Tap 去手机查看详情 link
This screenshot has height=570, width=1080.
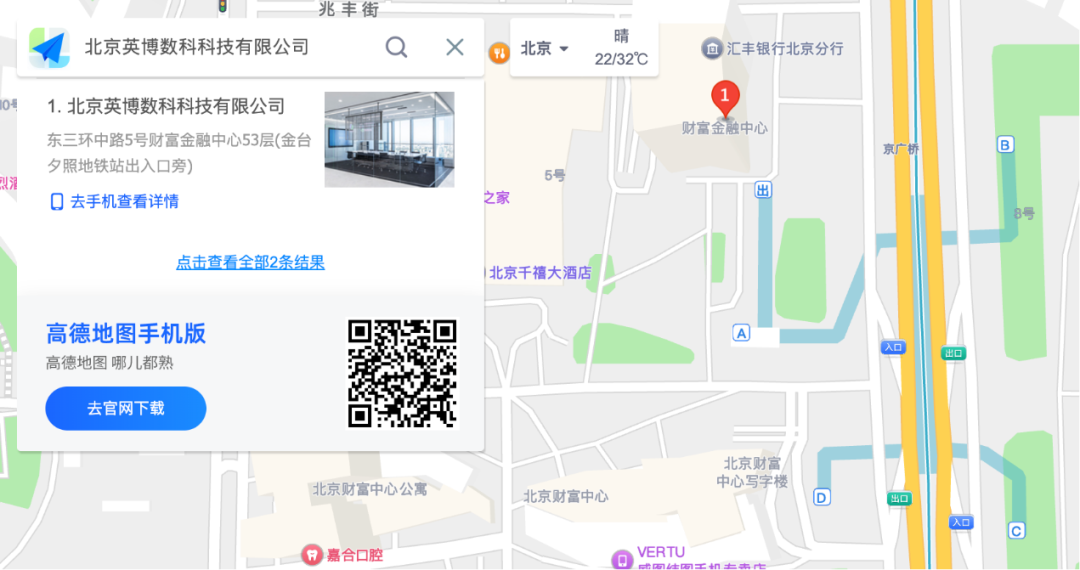tap(115, 201)
